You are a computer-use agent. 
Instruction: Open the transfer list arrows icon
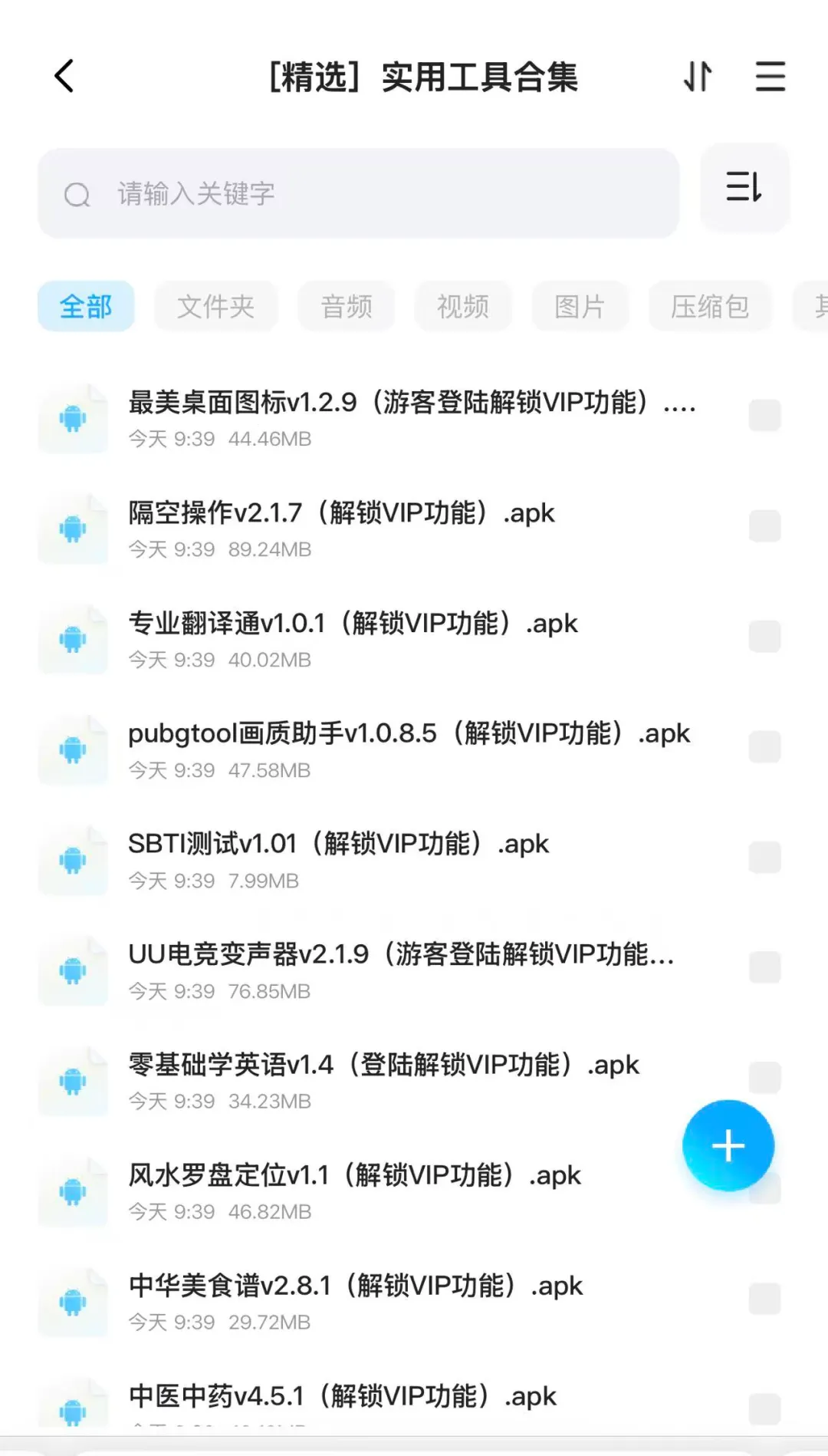(x=698, y=77)
